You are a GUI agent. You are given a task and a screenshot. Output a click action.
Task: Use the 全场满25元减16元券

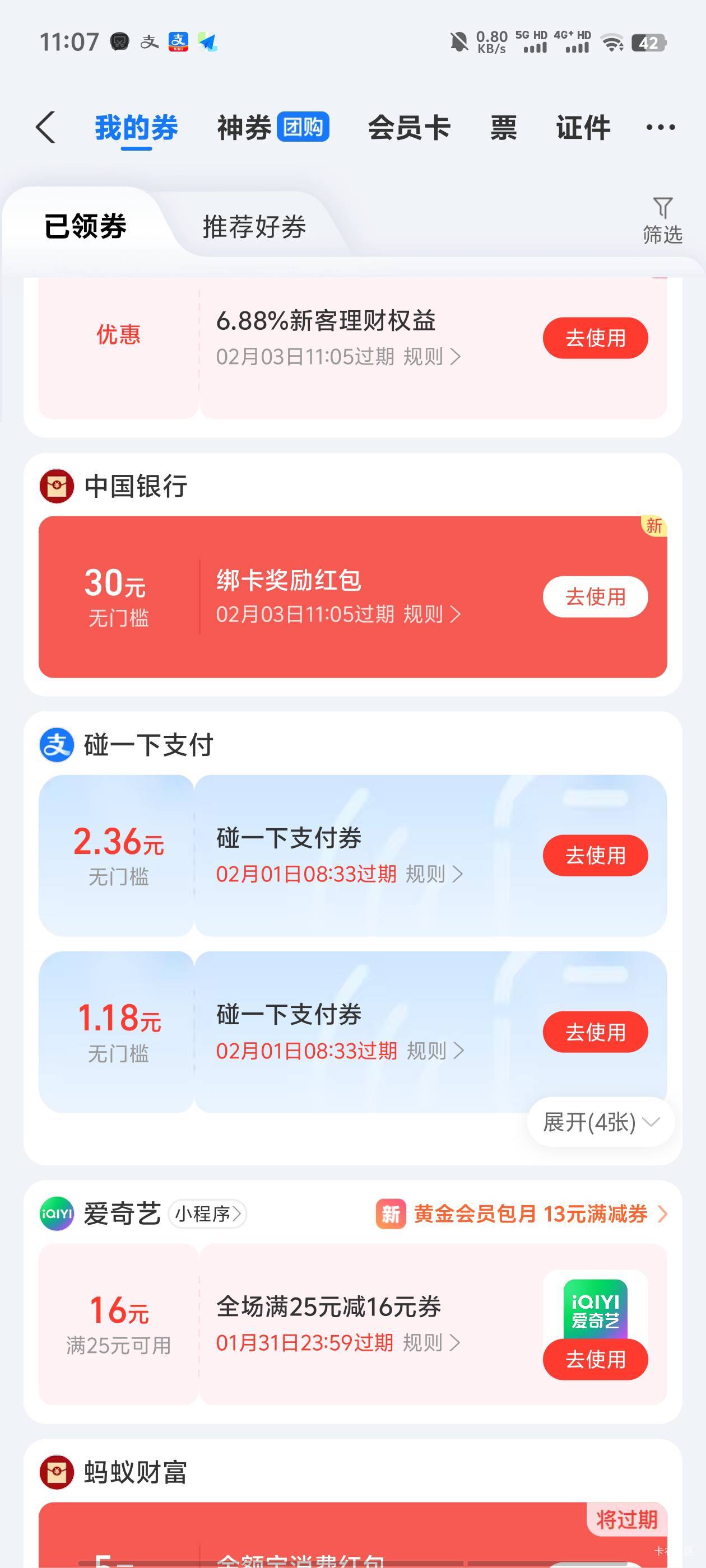point(594,1359)
